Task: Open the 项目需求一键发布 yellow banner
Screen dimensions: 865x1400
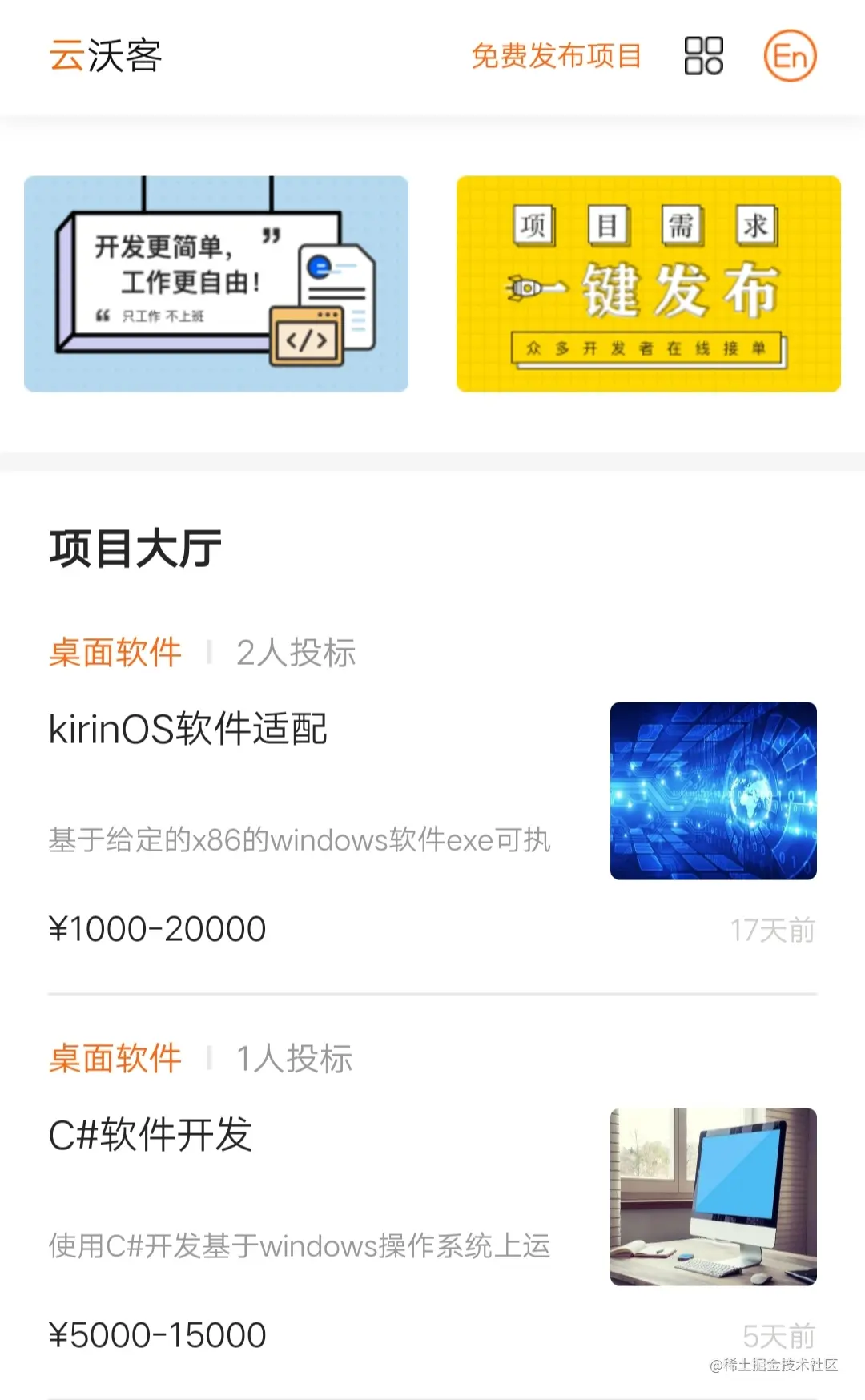Action: click(649, 284)
